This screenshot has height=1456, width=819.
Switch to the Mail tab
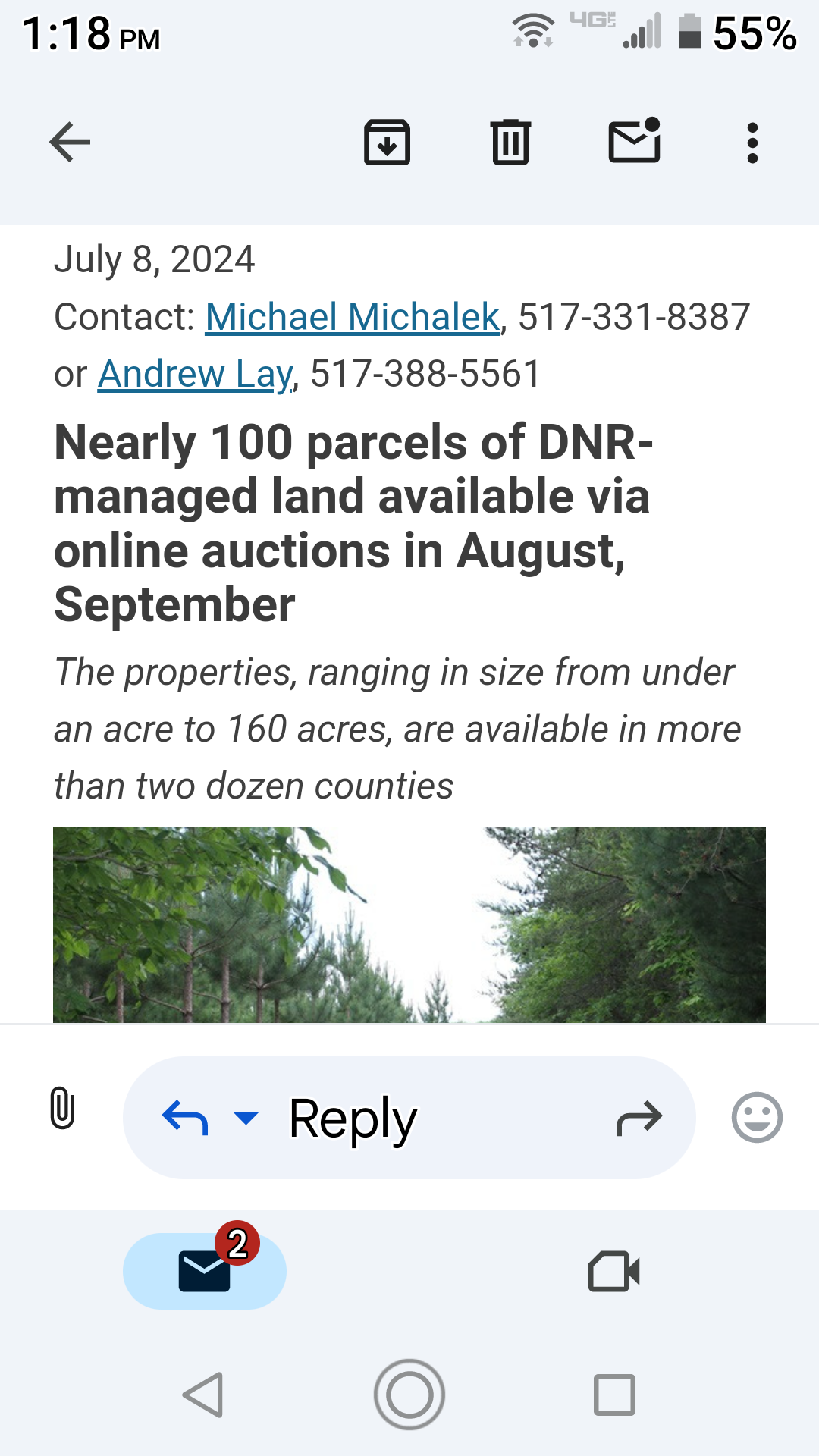click(x=205, y=1271)
